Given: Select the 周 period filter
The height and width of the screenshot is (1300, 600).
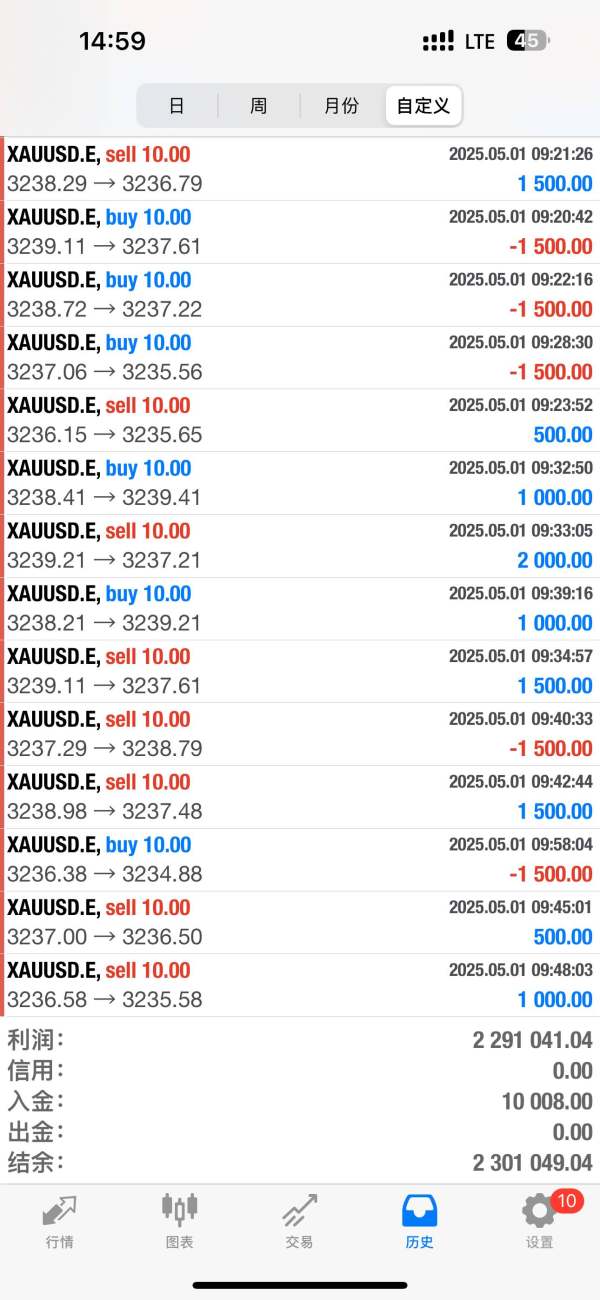Looking at the screenshot, I should point(259,106).
